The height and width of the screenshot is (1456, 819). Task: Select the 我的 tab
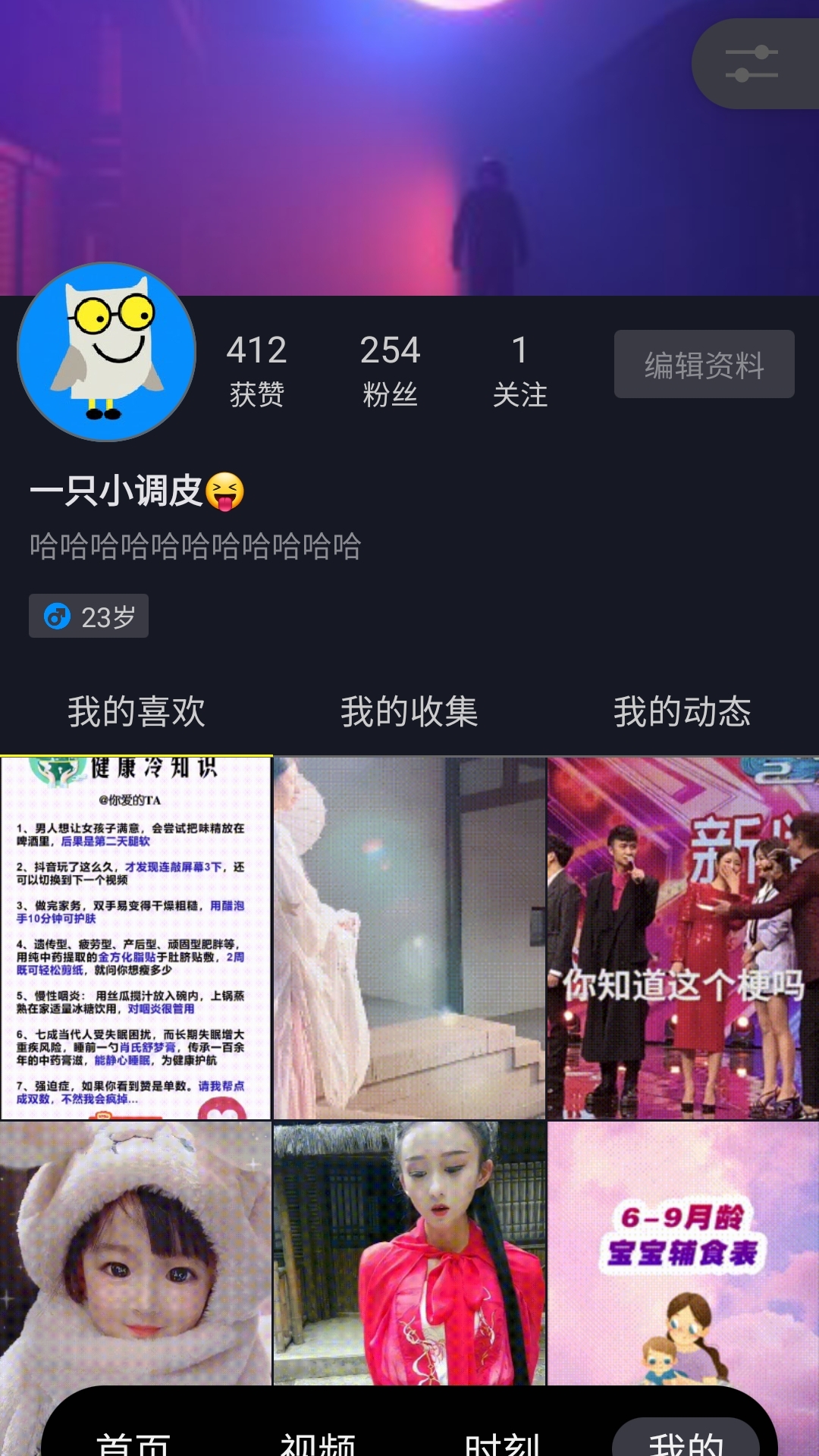click(x=686, y=1439)
